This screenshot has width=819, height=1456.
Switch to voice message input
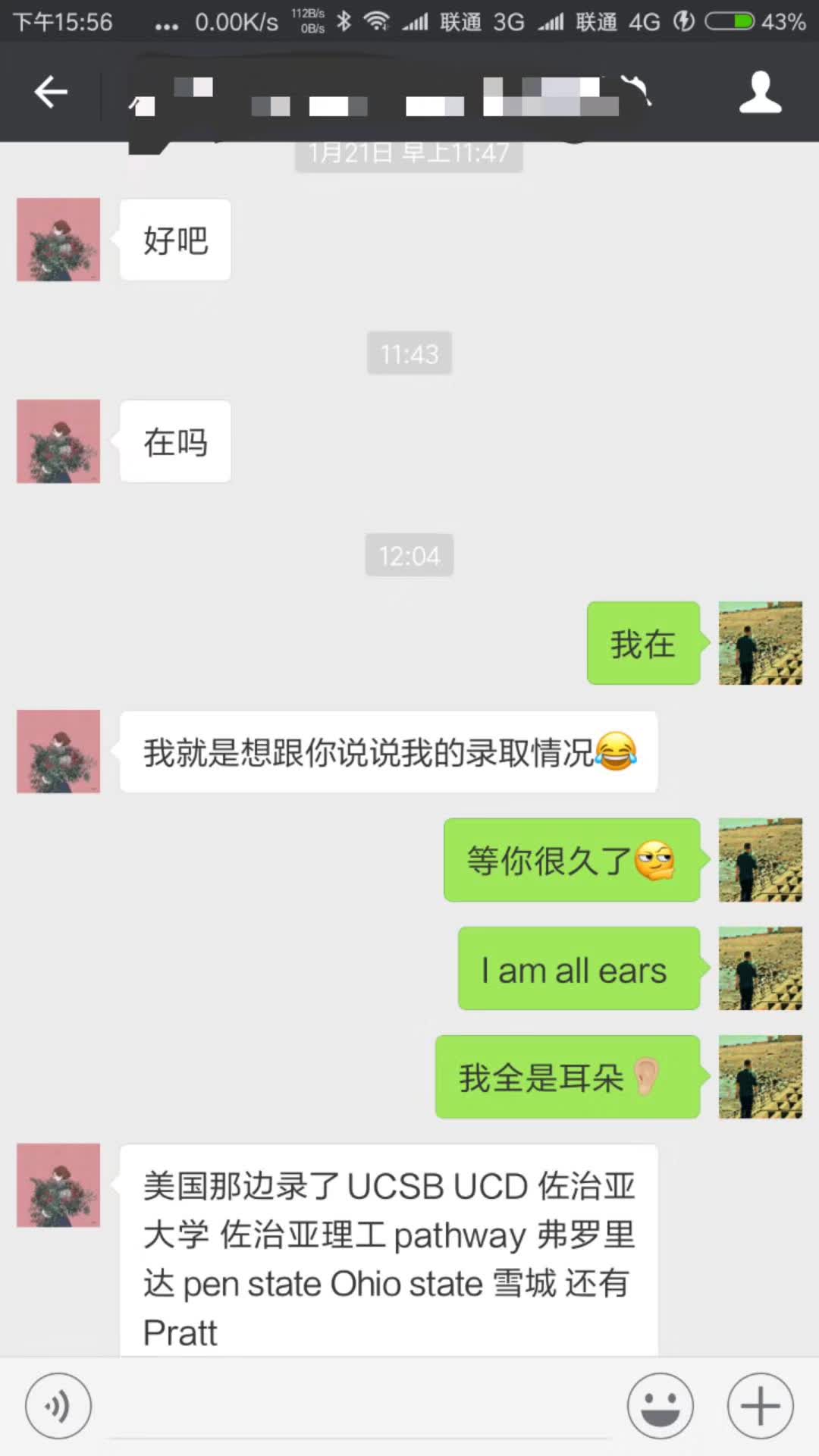(x=58, y=1406)
